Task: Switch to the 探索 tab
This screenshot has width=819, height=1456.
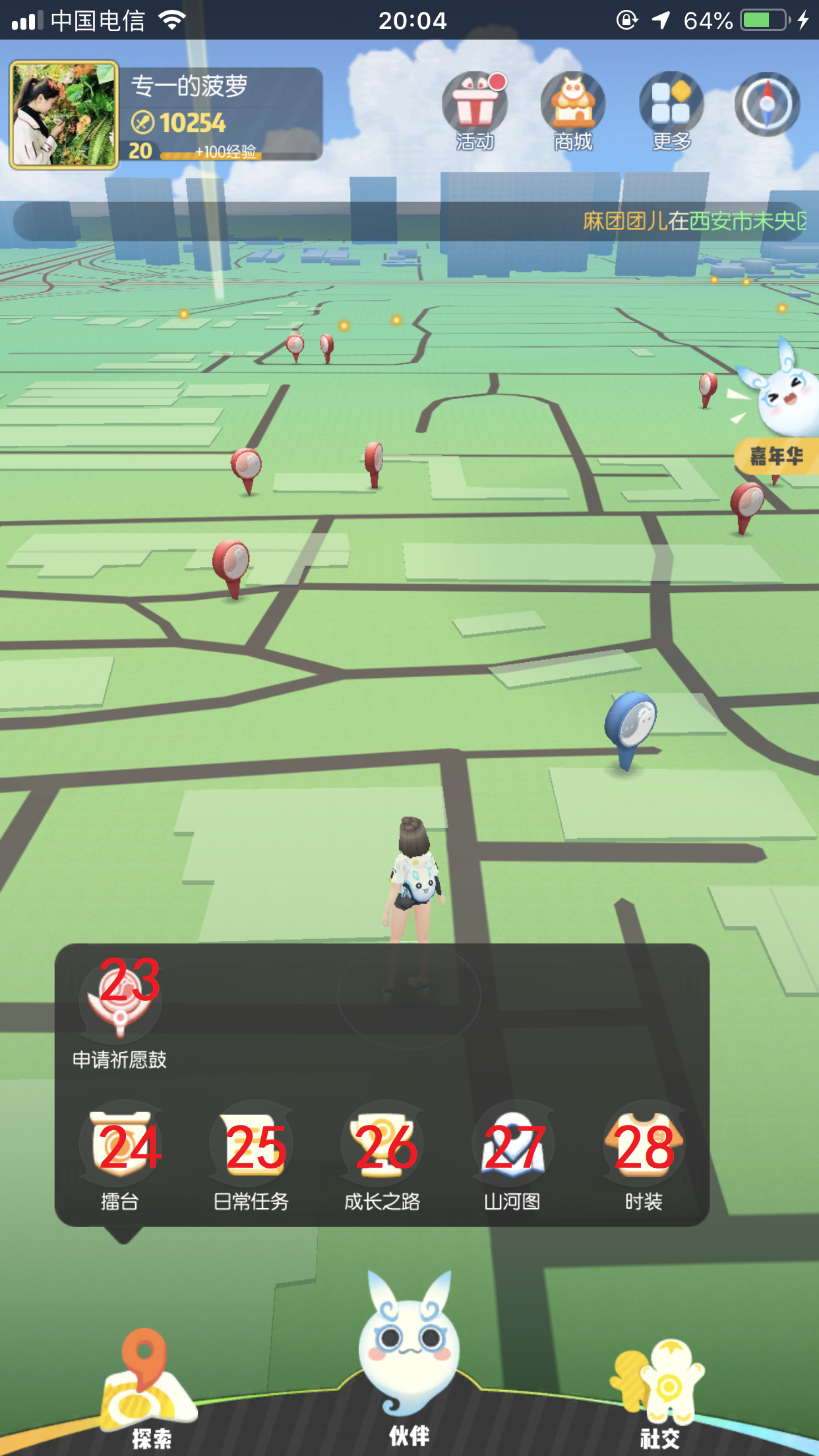Action: pos(149,1391)
